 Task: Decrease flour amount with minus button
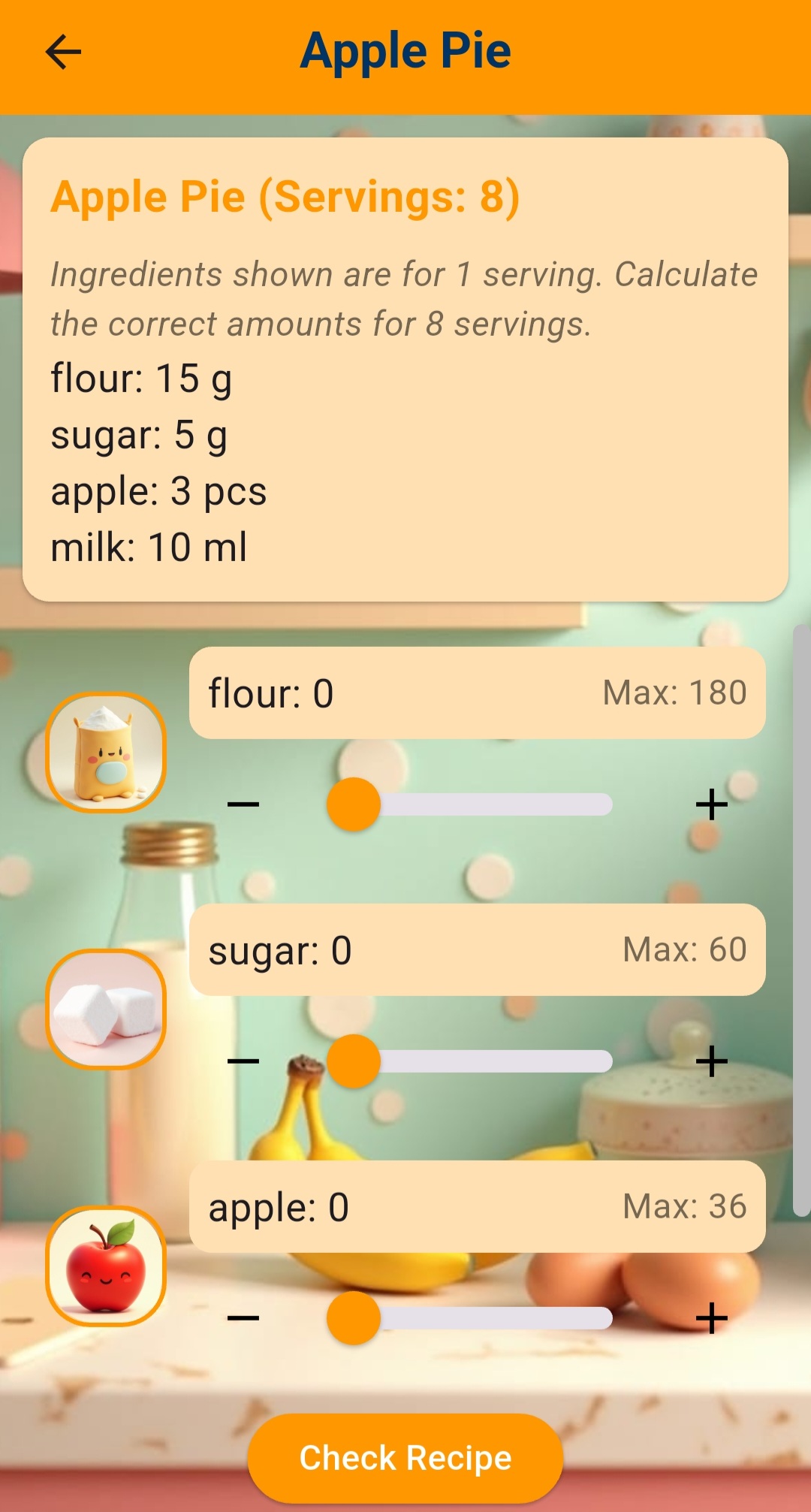[243, 804]
